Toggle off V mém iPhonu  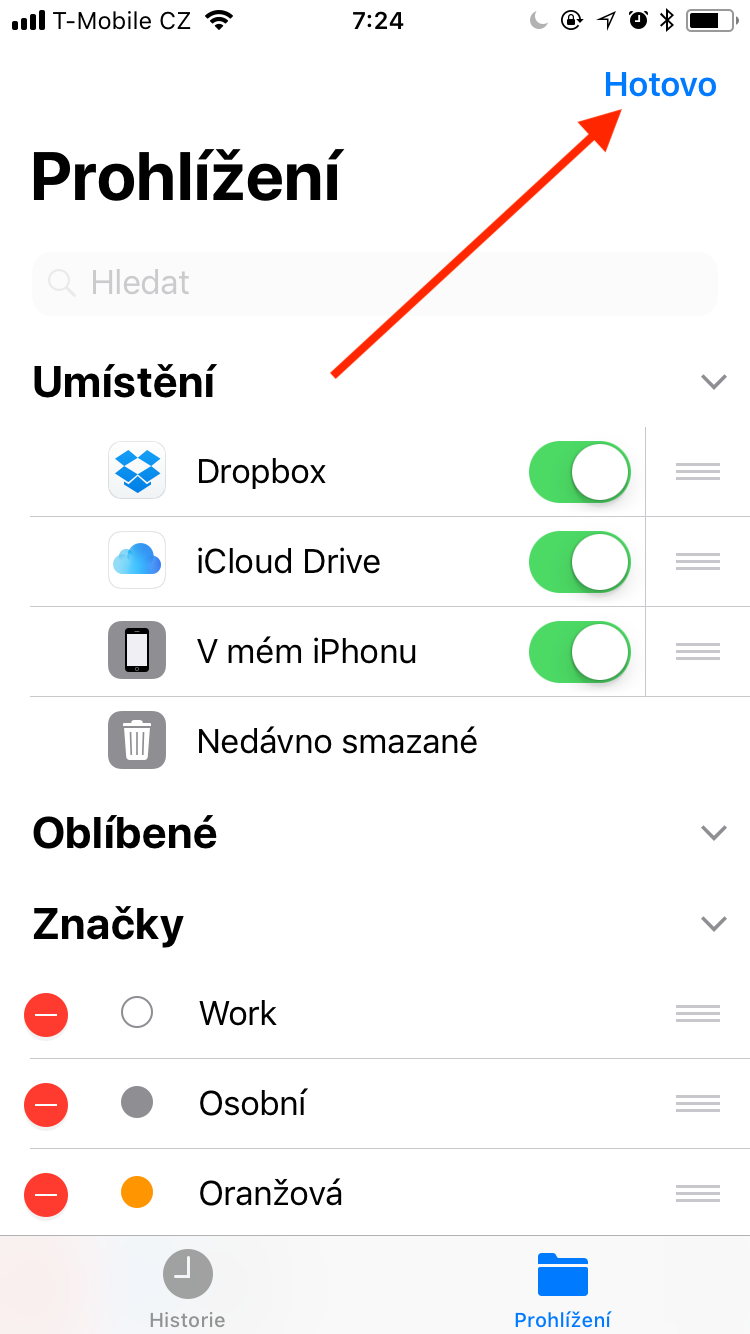click(579, 652)
